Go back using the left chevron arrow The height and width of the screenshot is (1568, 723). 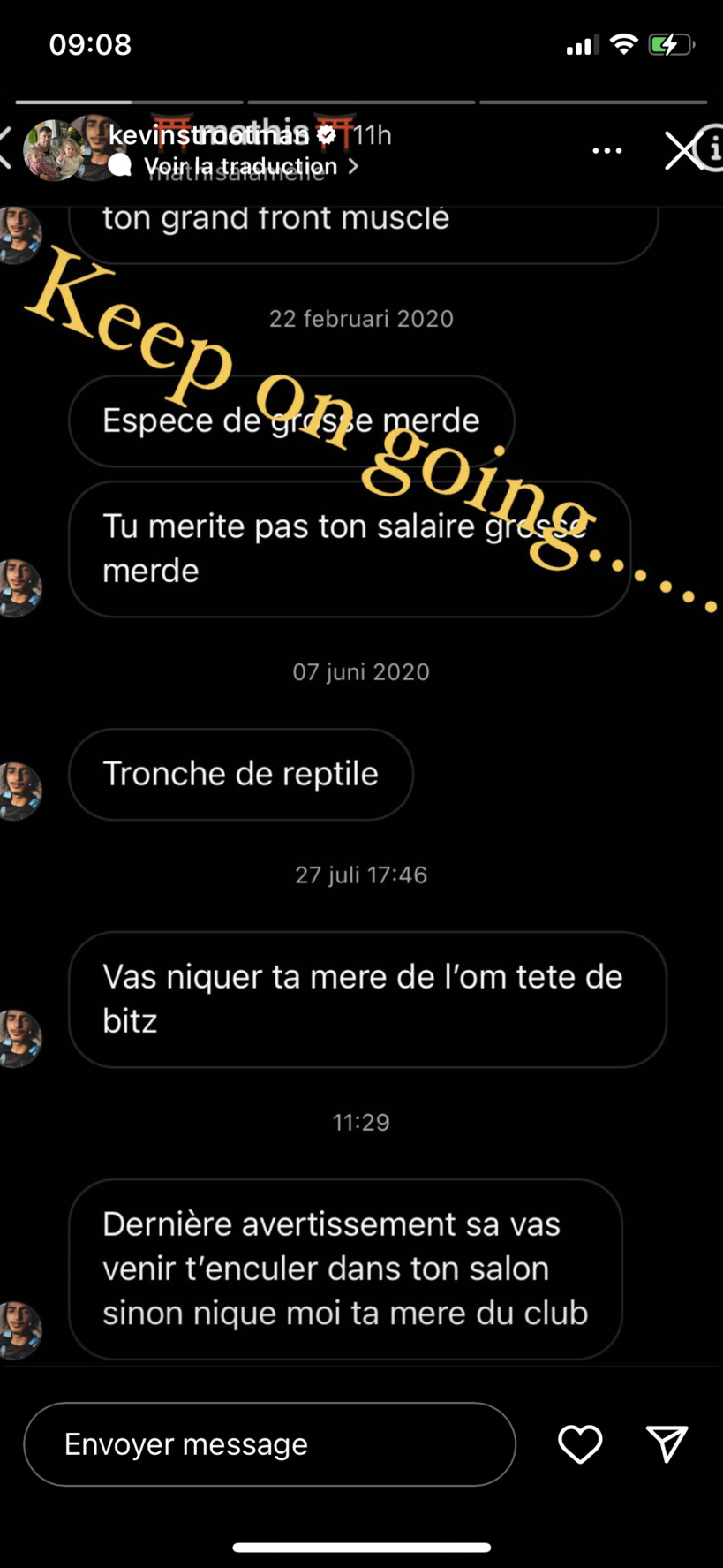tap(7, 150)
